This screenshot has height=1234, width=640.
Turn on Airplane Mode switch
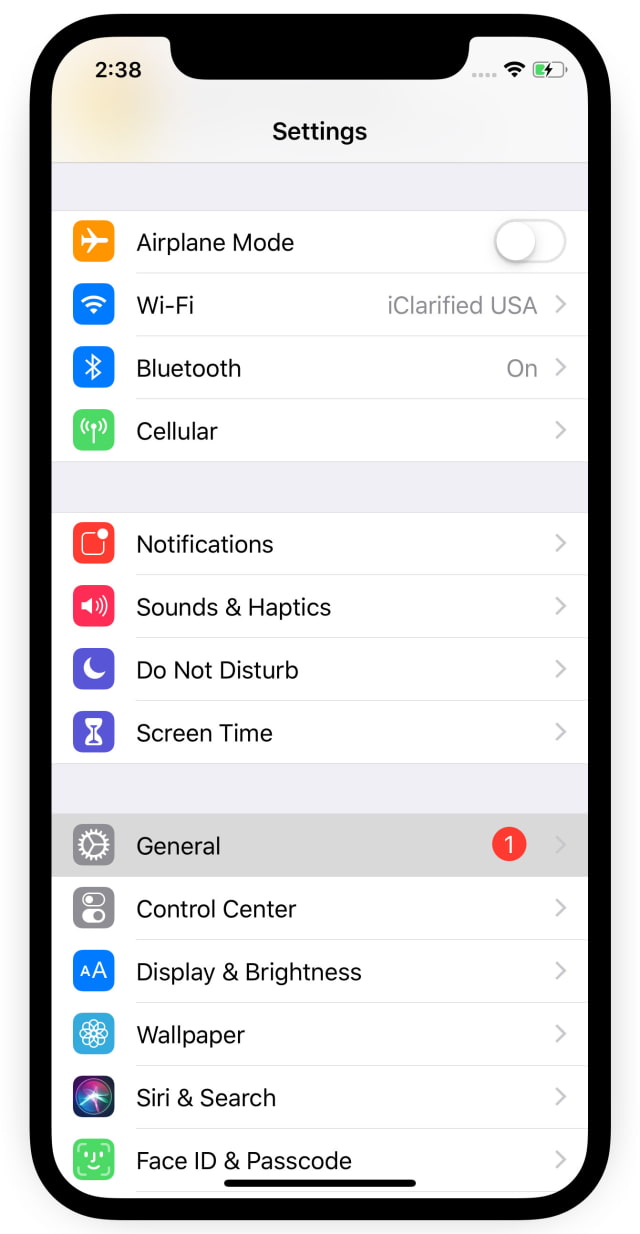[529, 242]
